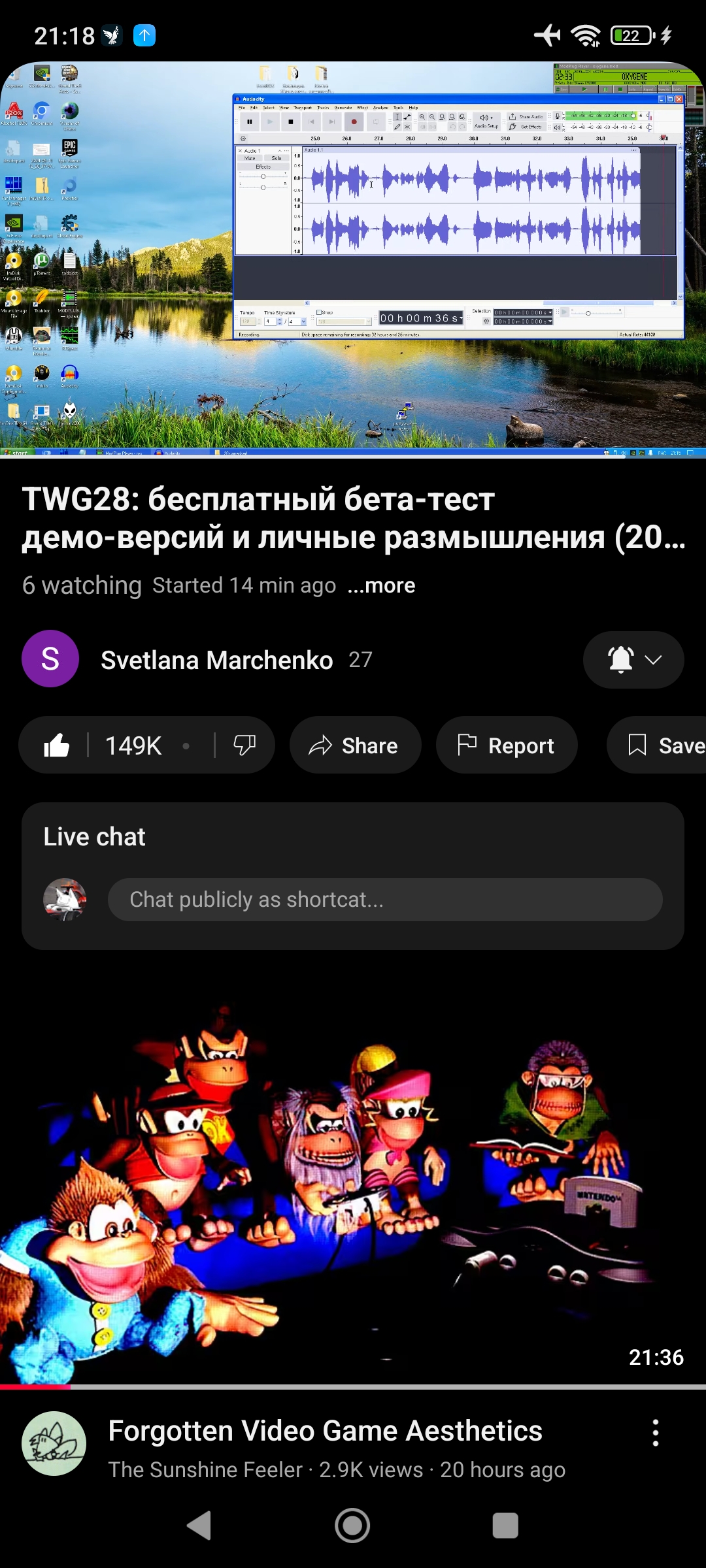Viewport: 706px width, 1568px height.
Task: Open overflow menu for Forgotten Video Game Aesthetics
Action: point(656,1433)
